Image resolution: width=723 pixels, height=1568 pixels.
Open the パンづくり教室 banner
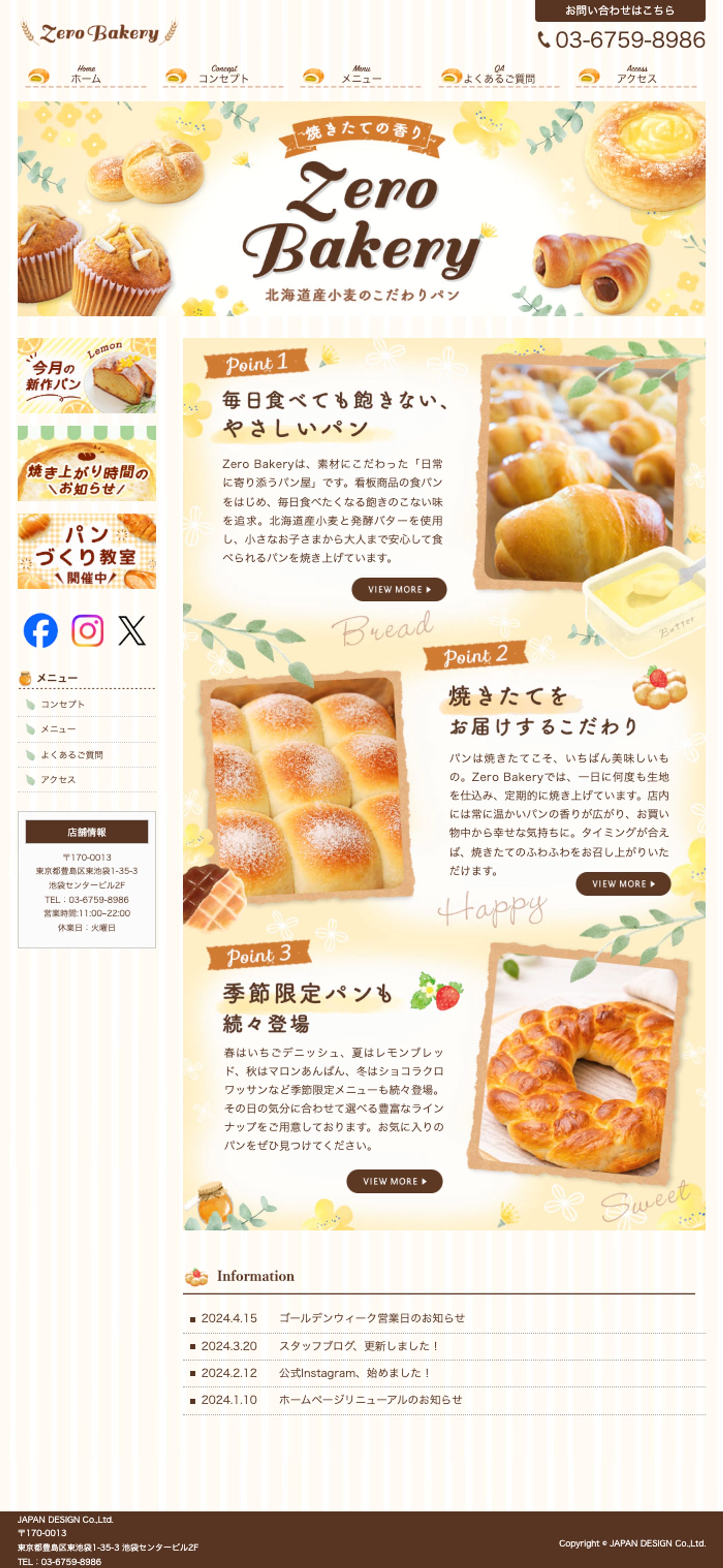tap(86, 551)
